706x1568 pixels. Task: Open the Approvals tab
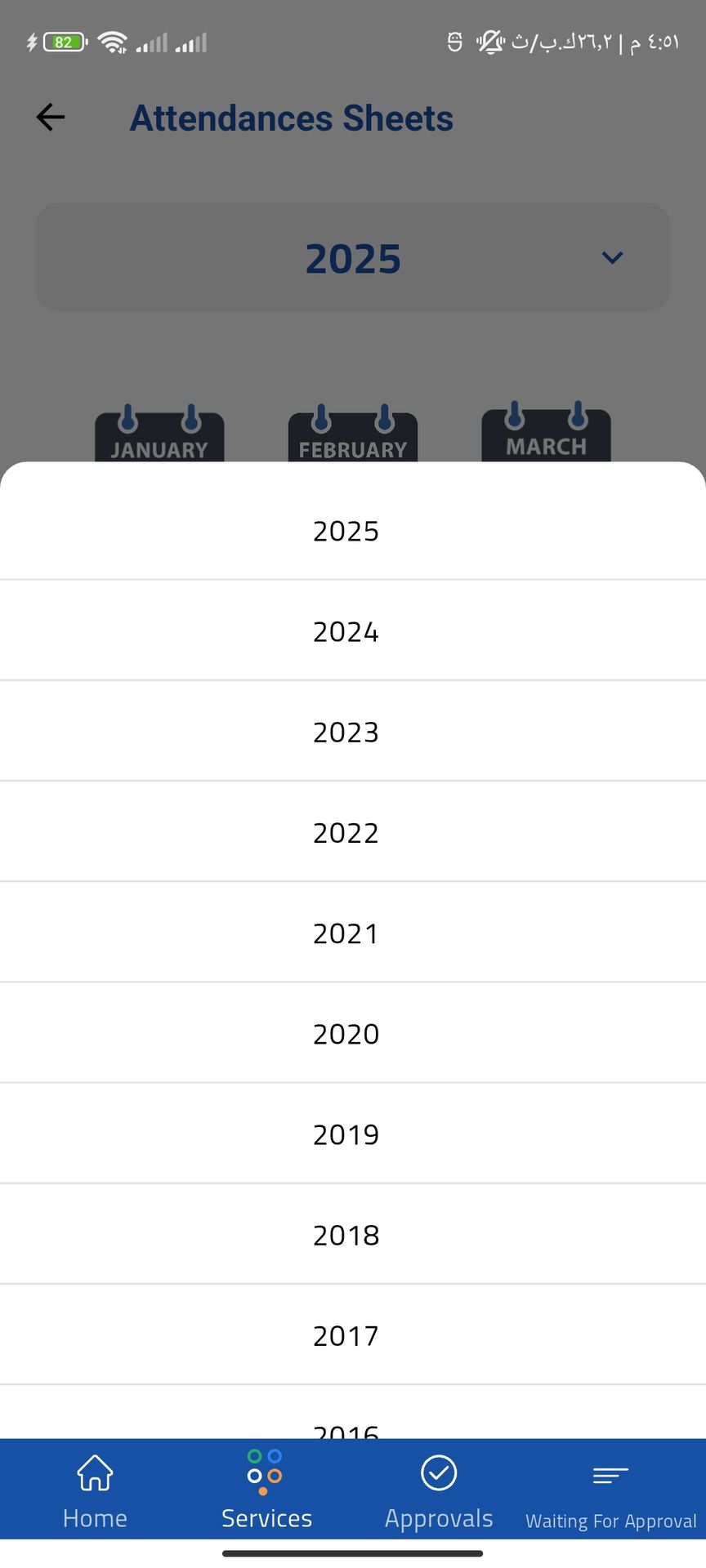[439, 1490]
